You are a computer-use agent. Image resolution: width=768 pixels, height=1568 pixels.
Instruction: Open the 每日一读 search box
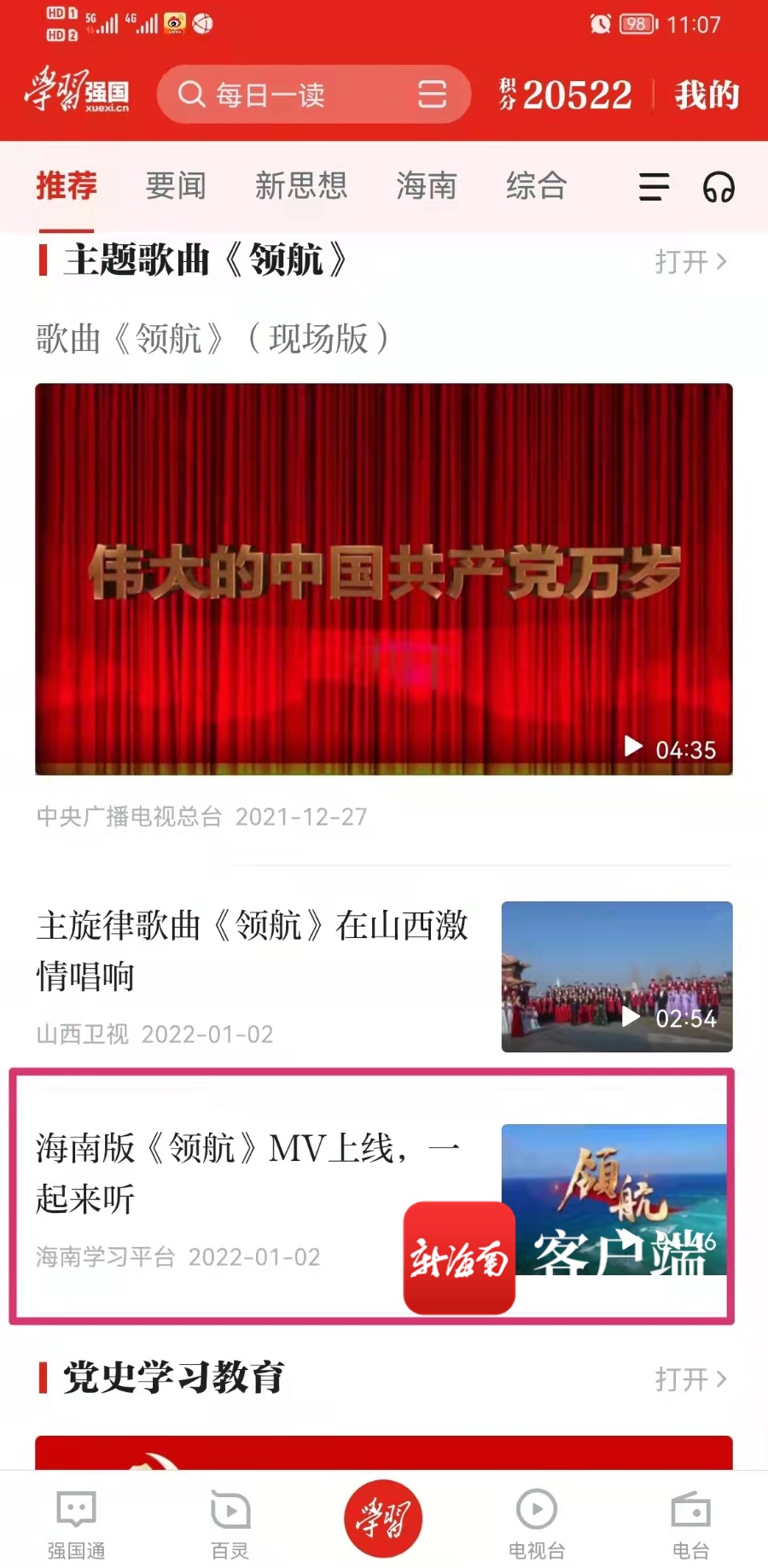(x=282, y=95)
